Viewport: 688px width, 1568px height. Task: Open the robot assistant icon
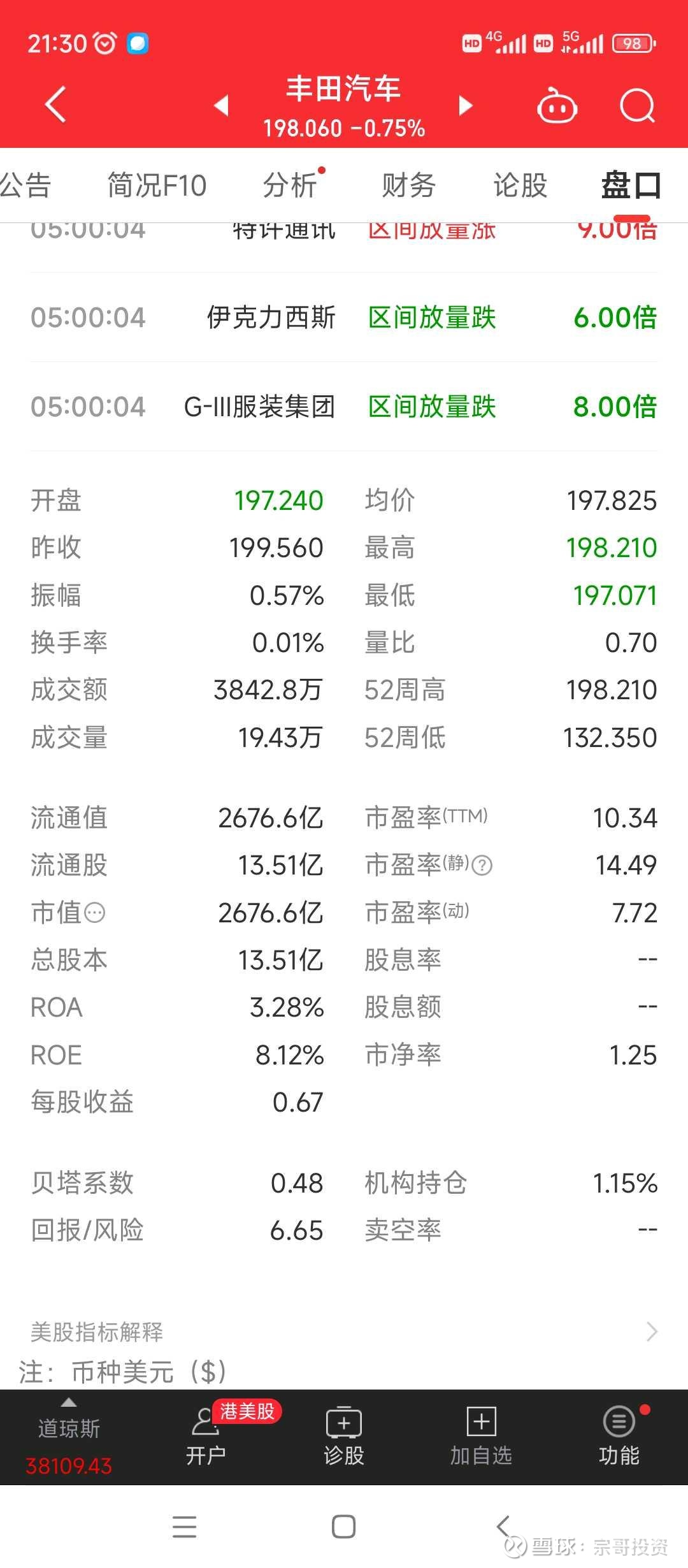click(557, 105)
